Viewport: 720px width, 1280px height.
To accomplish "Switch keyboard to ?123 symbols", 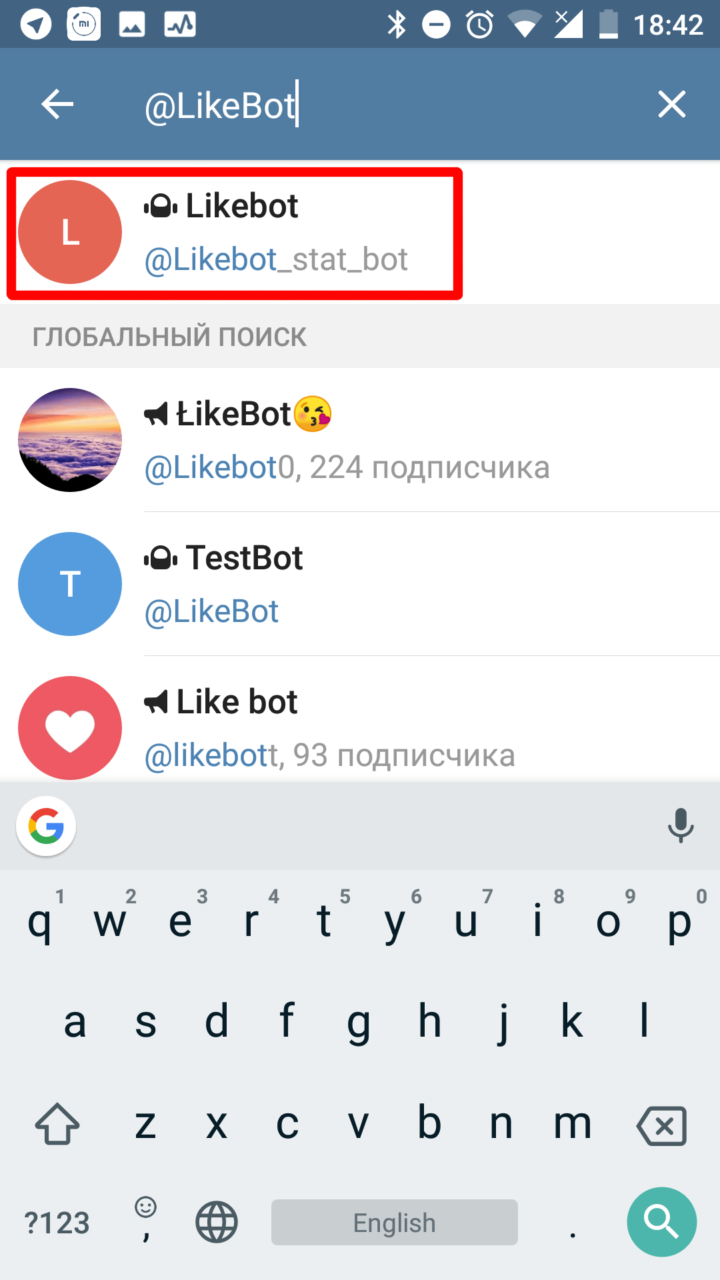I will click(57, 1222).
